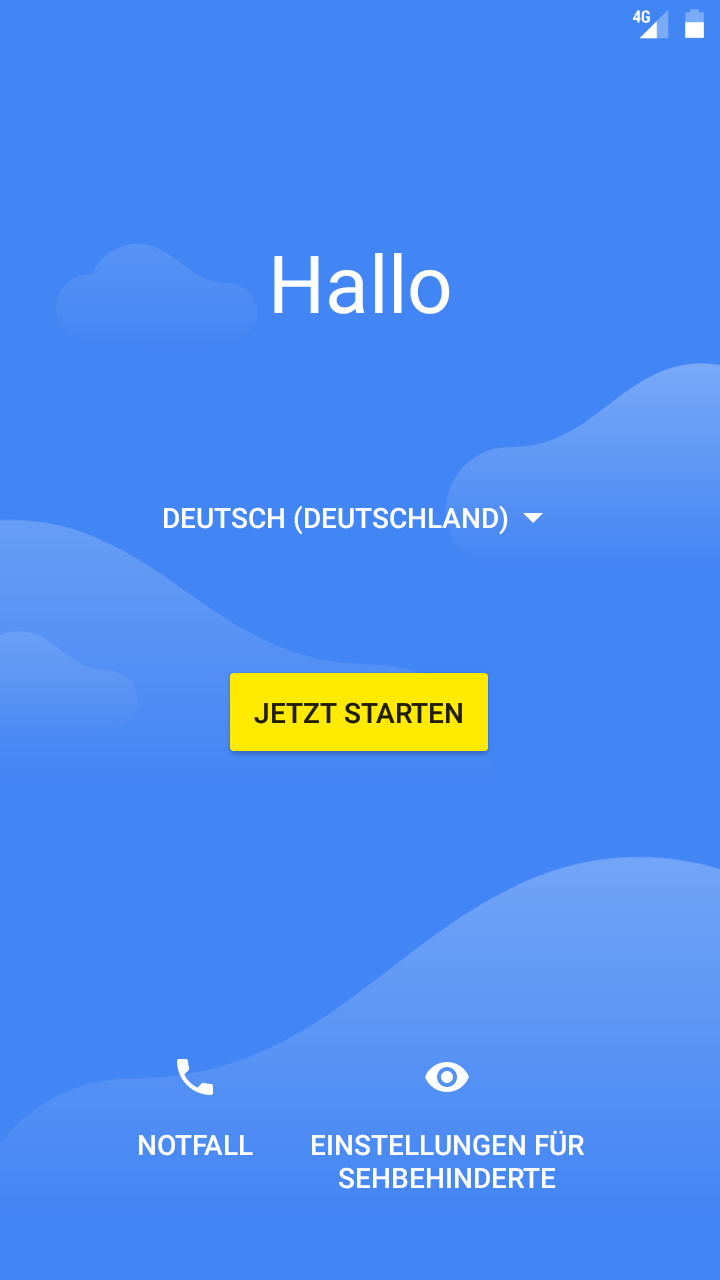The width and height of the screenshot is (720, 1280).
Task: Tap the Jetzt Starten button
Action: point(359,712)
